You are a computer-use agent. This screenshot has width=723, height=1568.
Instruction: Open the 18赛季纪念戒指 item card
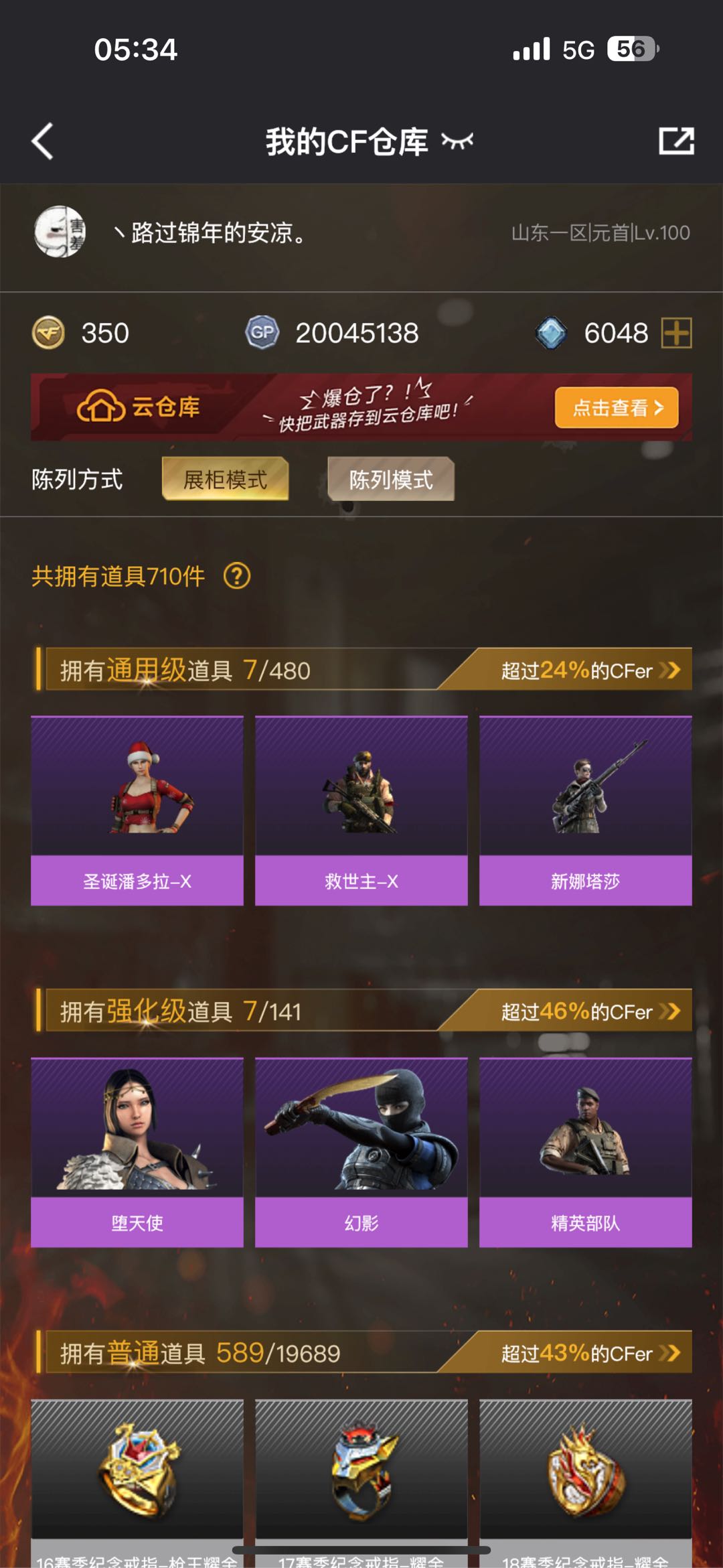(x=586, y=1480)
